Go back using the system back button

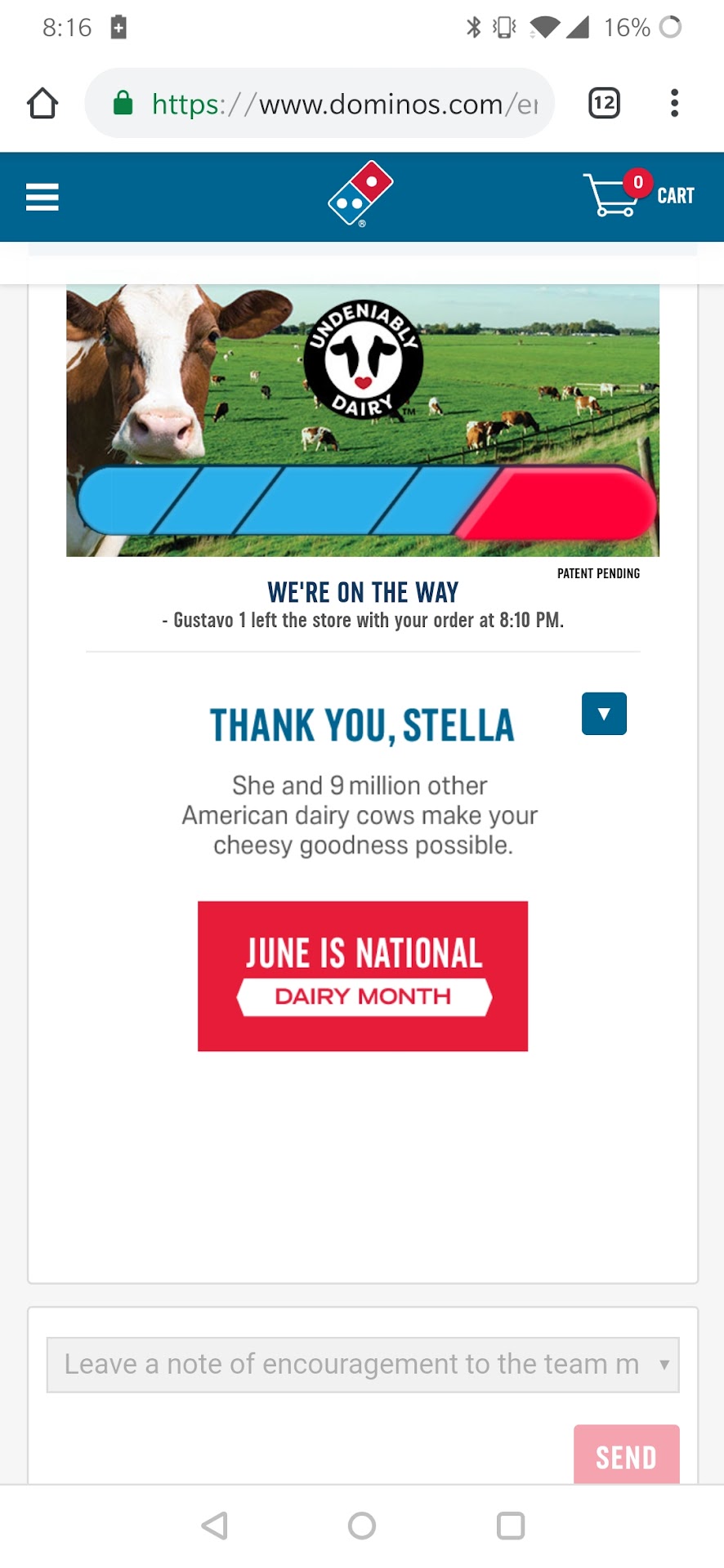click(215, 1525)
